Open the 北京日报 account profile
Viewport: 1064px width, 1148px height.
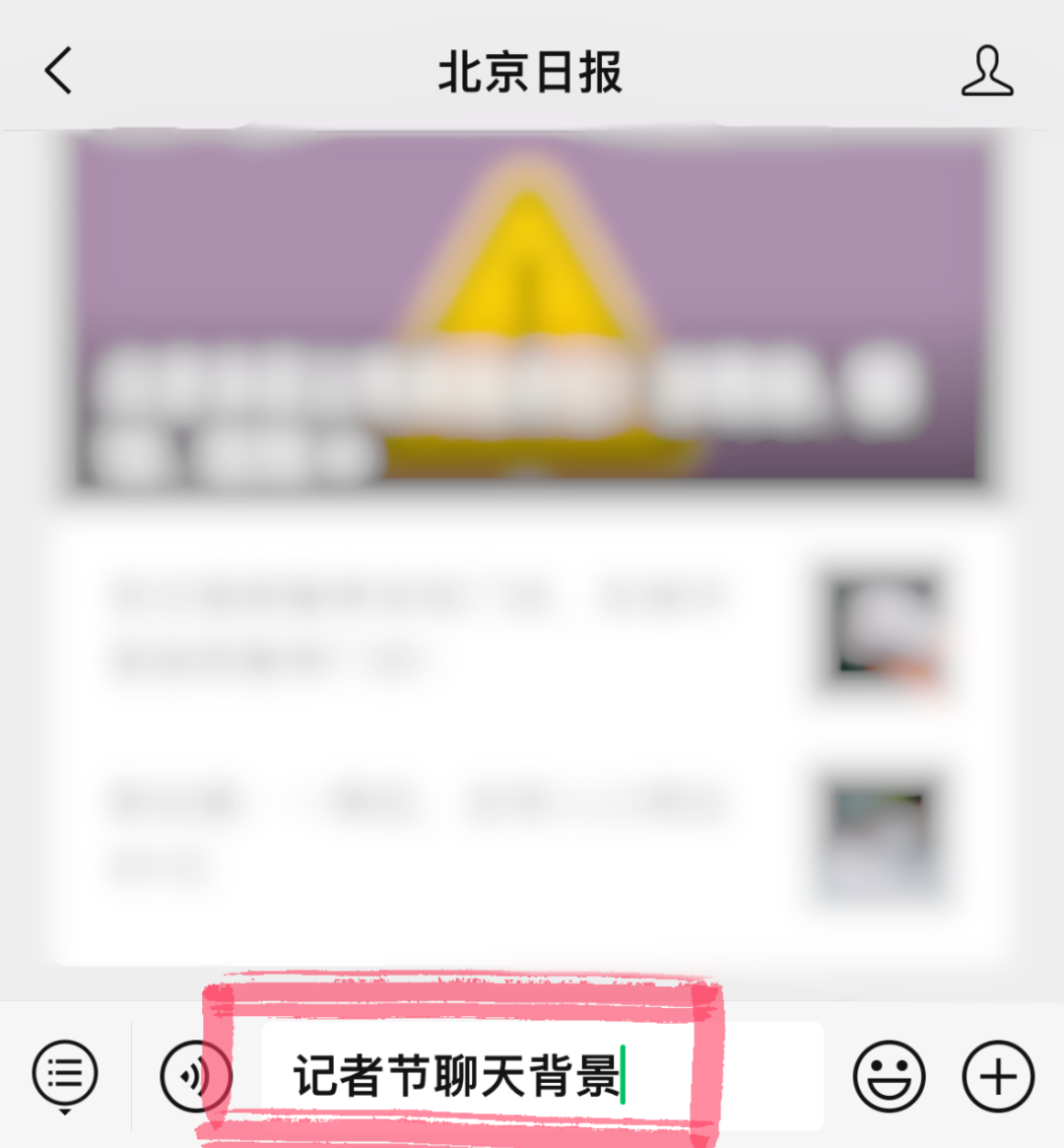pos(986,71)
